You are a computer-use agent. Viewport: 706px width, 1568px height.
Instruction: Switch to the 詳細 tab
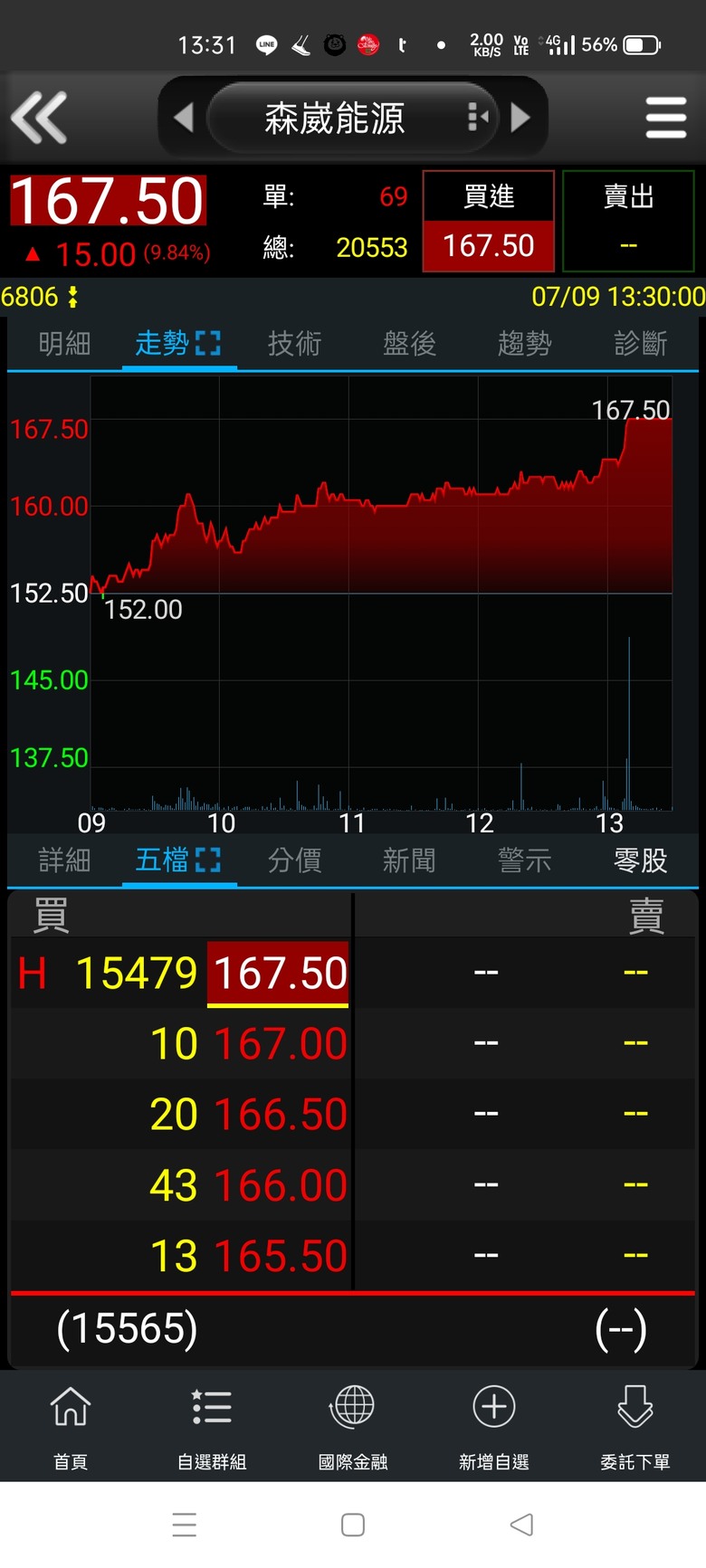[x=64, y=860]
